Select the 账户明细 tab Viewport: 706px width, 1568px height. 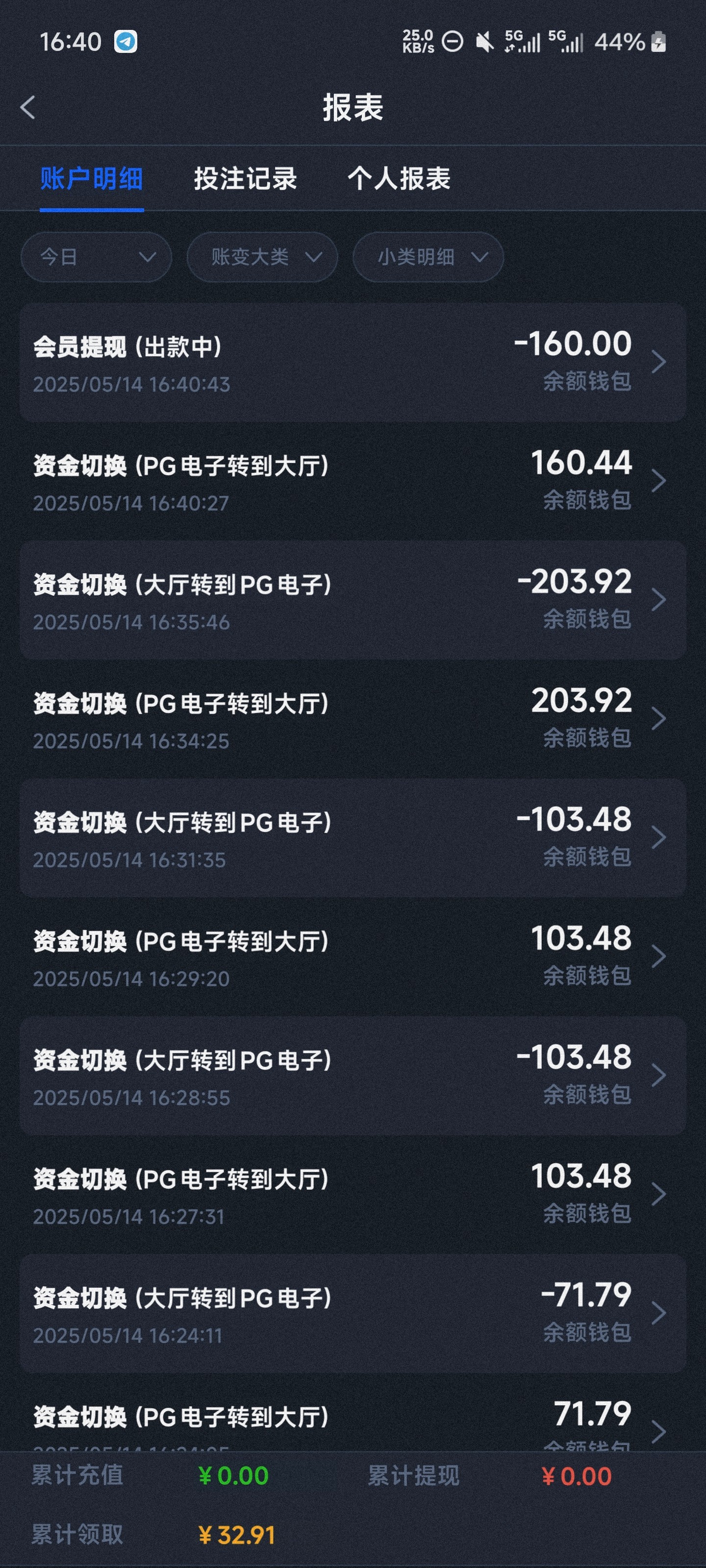pos(91,179)
